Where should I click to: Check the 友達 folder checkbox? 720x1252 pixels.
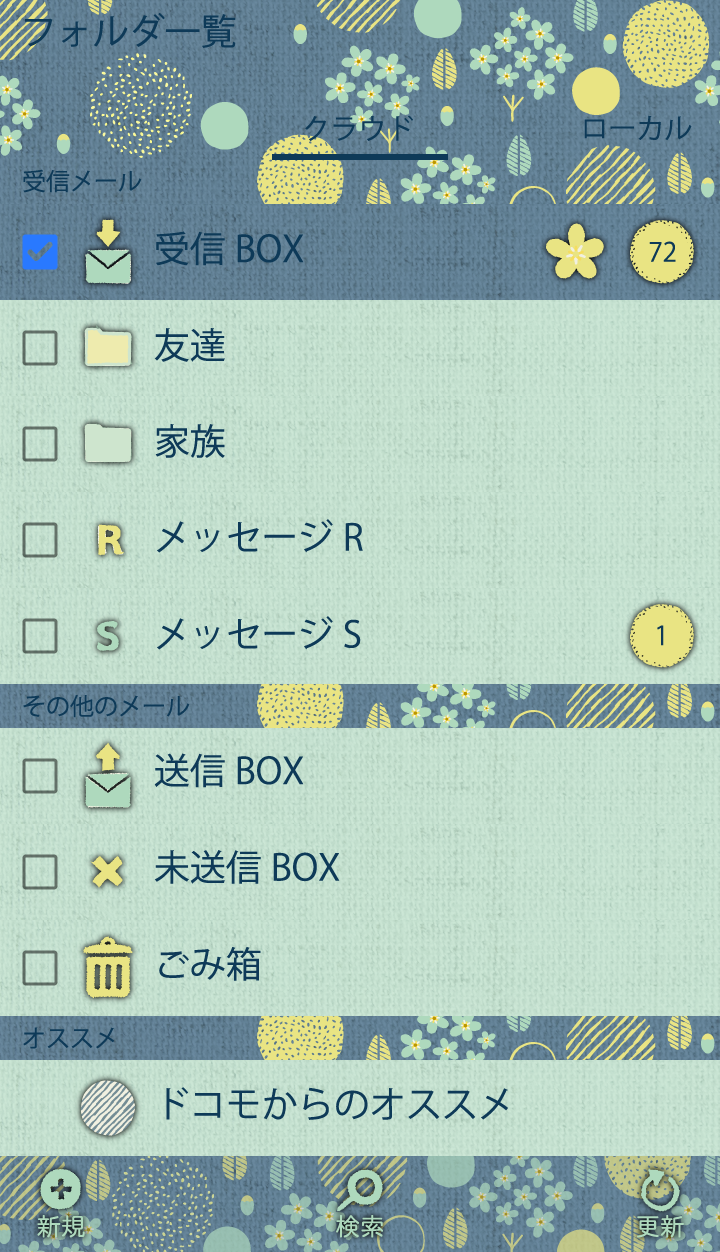(x=40, y=348)
